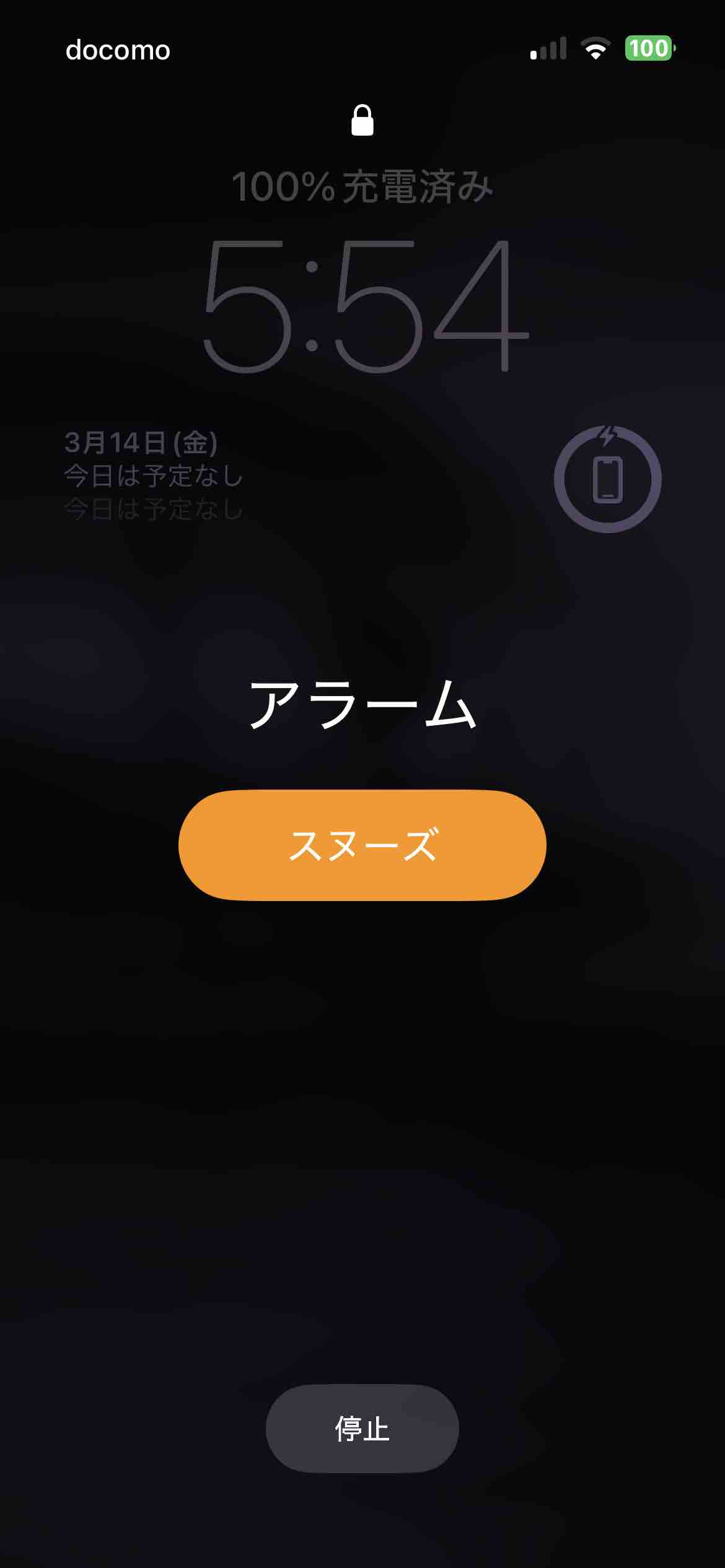Tap the status bar at the top
This screenshot has width=725, height=1568.
click(x=362, y=50)
